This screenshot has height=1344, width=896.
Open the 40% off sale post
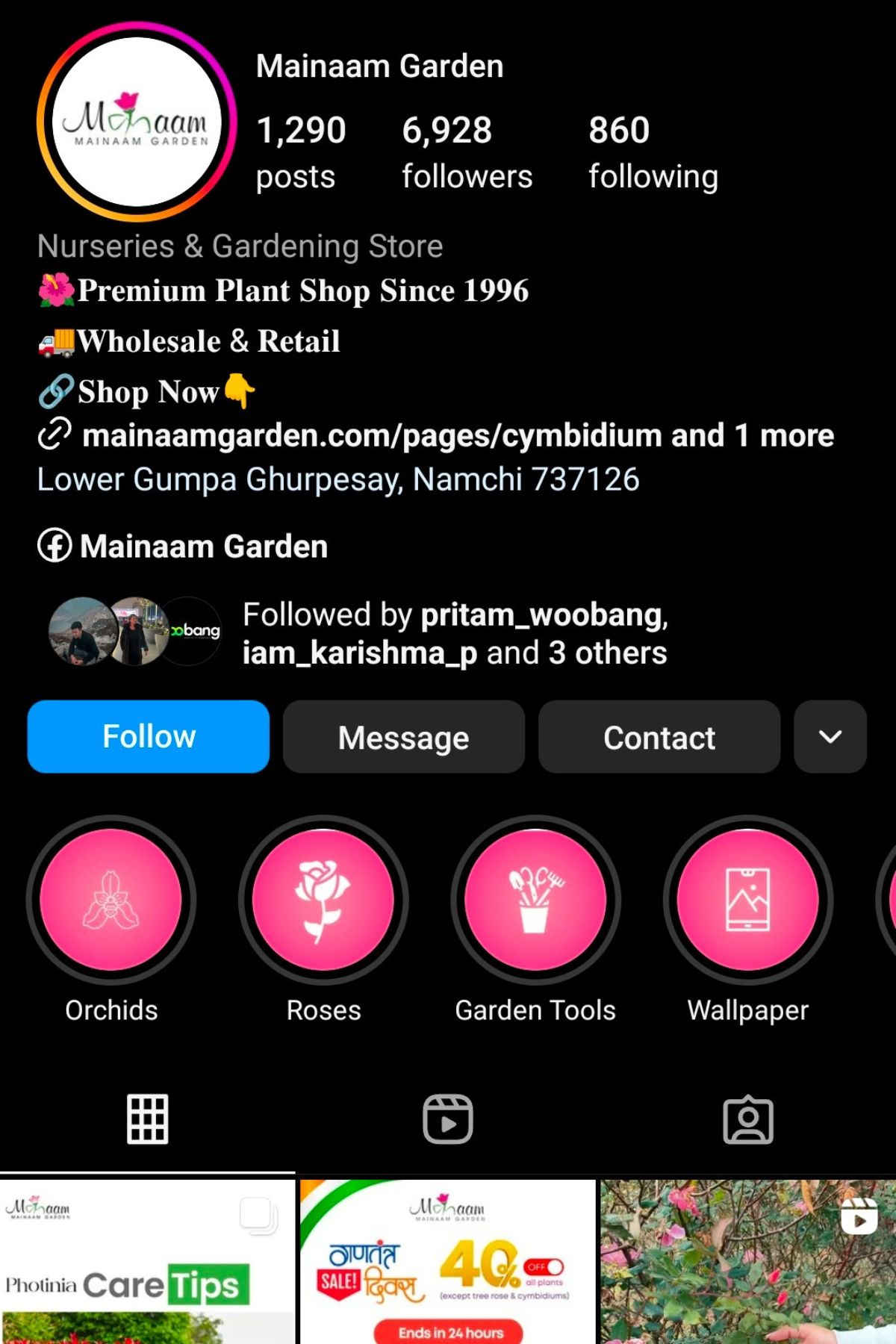448,1262
